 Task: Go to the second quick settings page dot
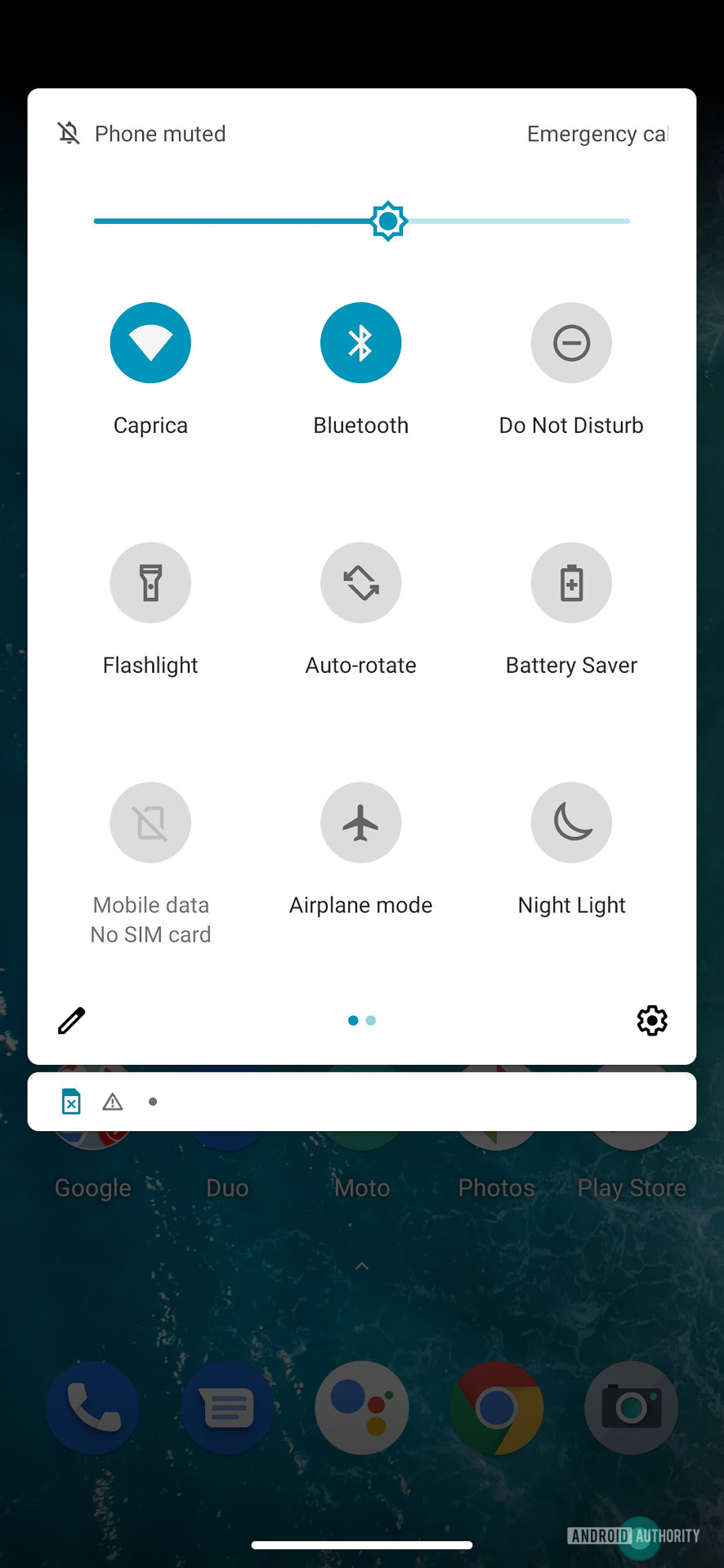pyautogui.click(x=371, y=1021)
